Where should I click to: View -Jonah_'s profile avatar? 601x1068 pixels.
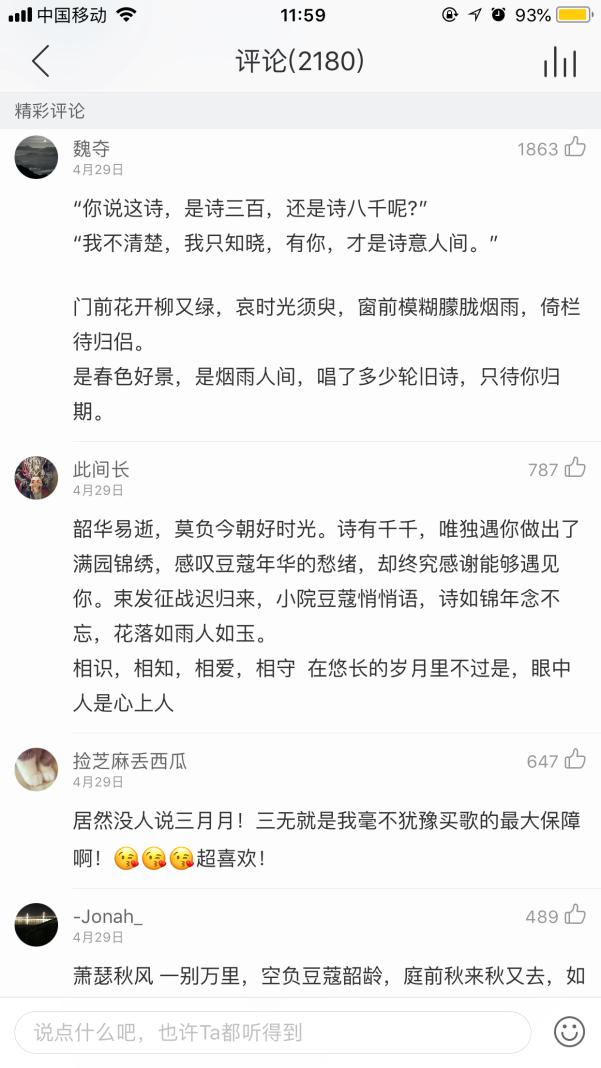click(x=36, y=924)
